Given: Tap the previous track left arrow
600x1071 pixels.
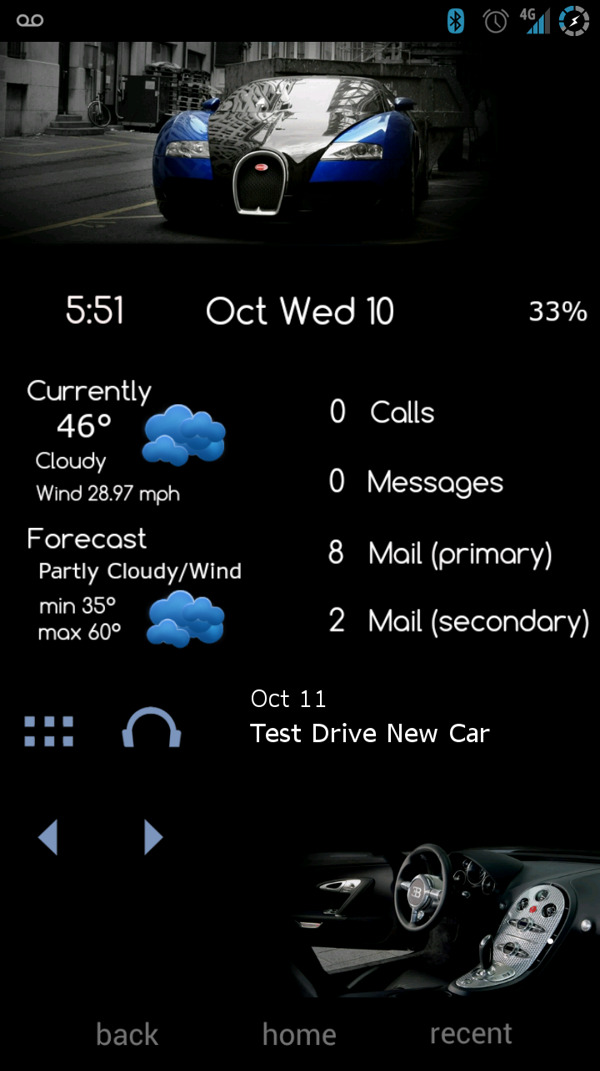Looking at the screenshot, I should (x=48, y=836).
